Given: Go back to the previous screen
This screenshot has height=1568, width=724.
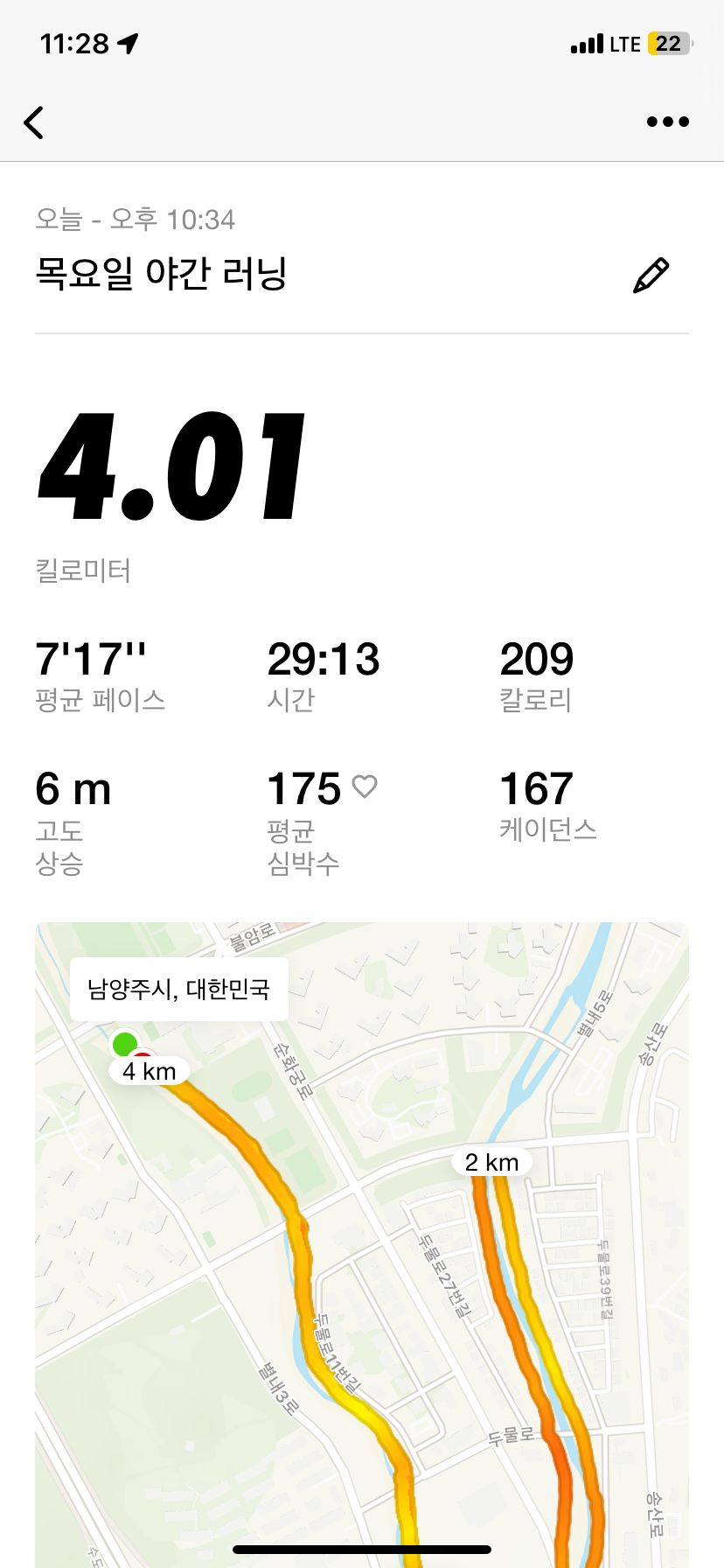Looking at the screenshot, I should (34, 122).
